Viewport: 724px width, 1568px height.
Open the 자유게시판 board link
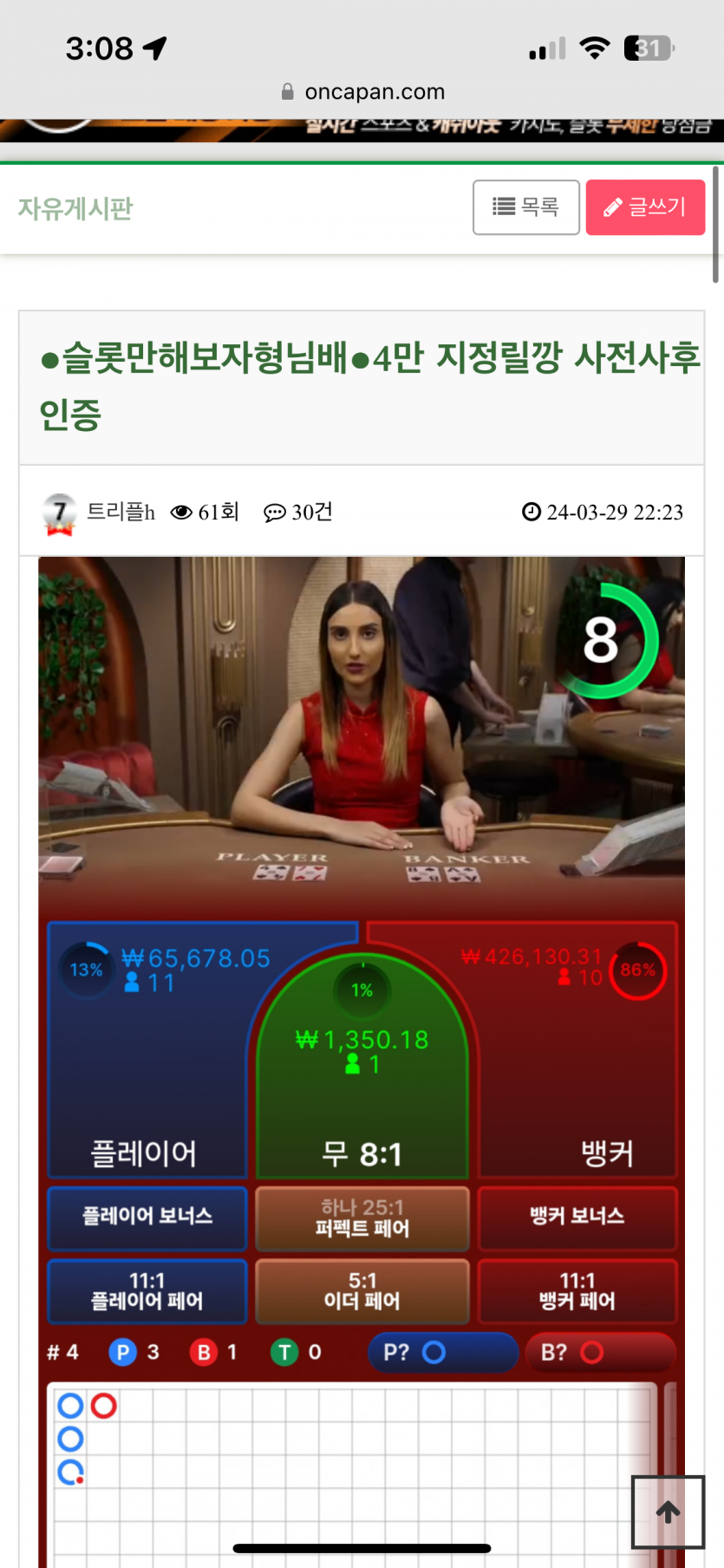pyautogui.click(x=75, y=209)
